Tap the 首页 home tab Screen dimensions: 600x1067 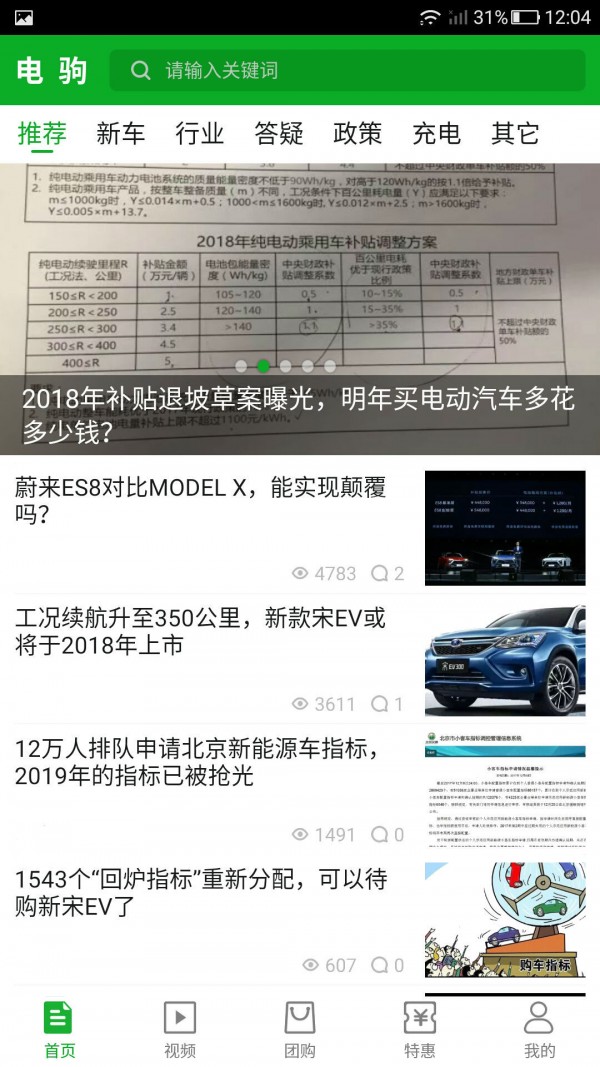pos(59,1030)
